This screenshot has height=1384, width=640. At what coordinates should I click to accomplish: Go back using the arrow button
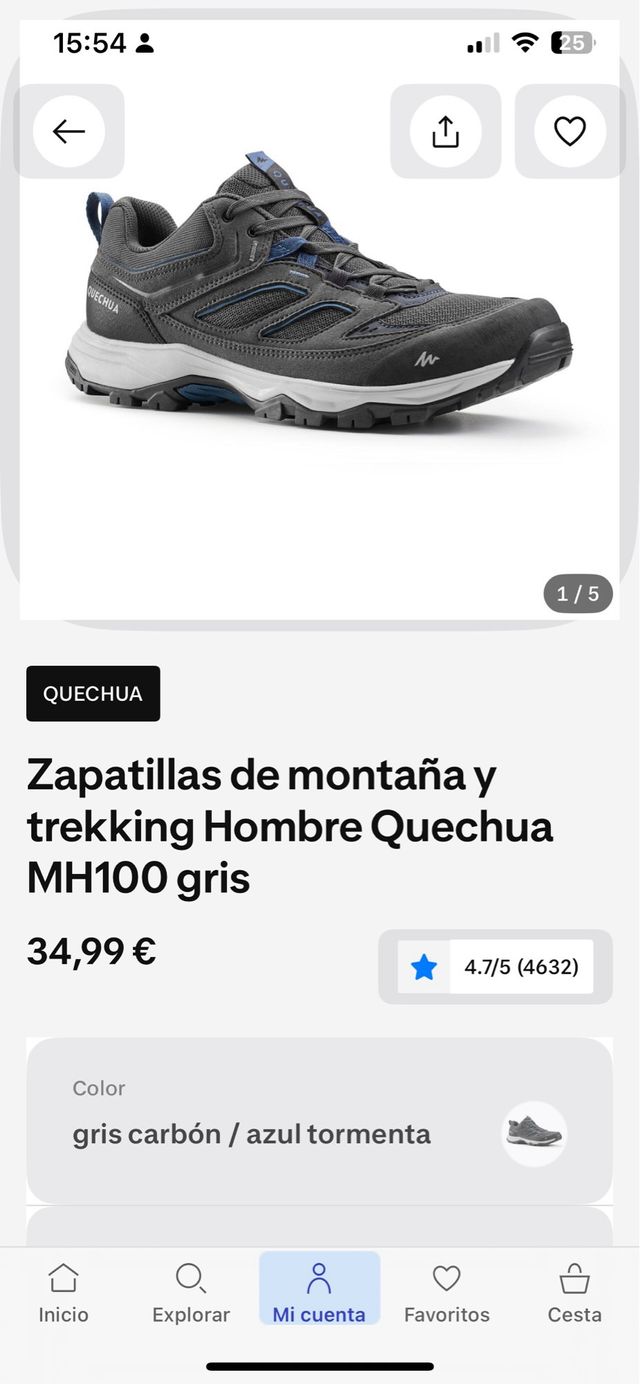click(x=69, y=131)
